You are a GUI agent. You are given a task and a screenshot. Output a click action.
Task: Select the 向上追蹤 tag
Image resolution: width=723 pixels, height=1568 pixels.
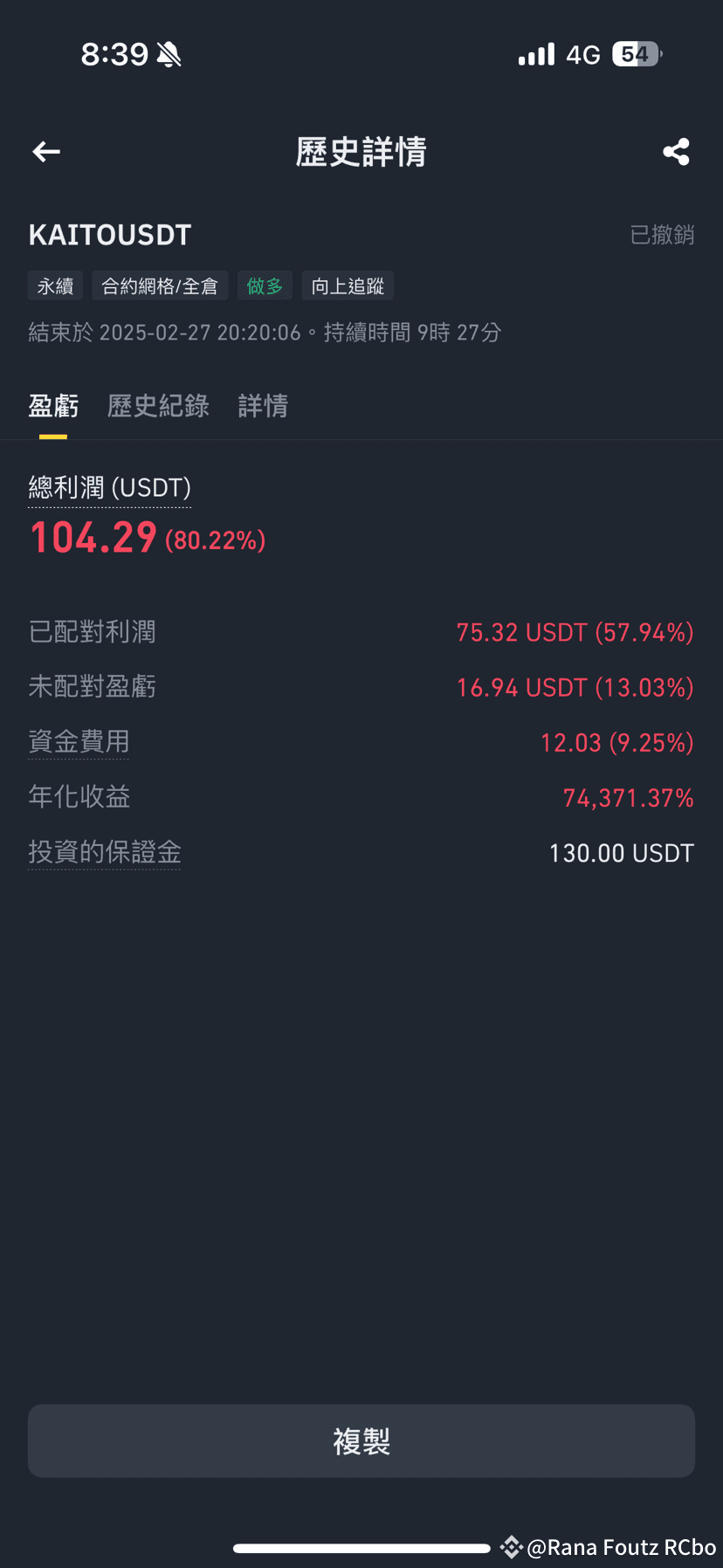pyautogui.click(x=347, y=285)
